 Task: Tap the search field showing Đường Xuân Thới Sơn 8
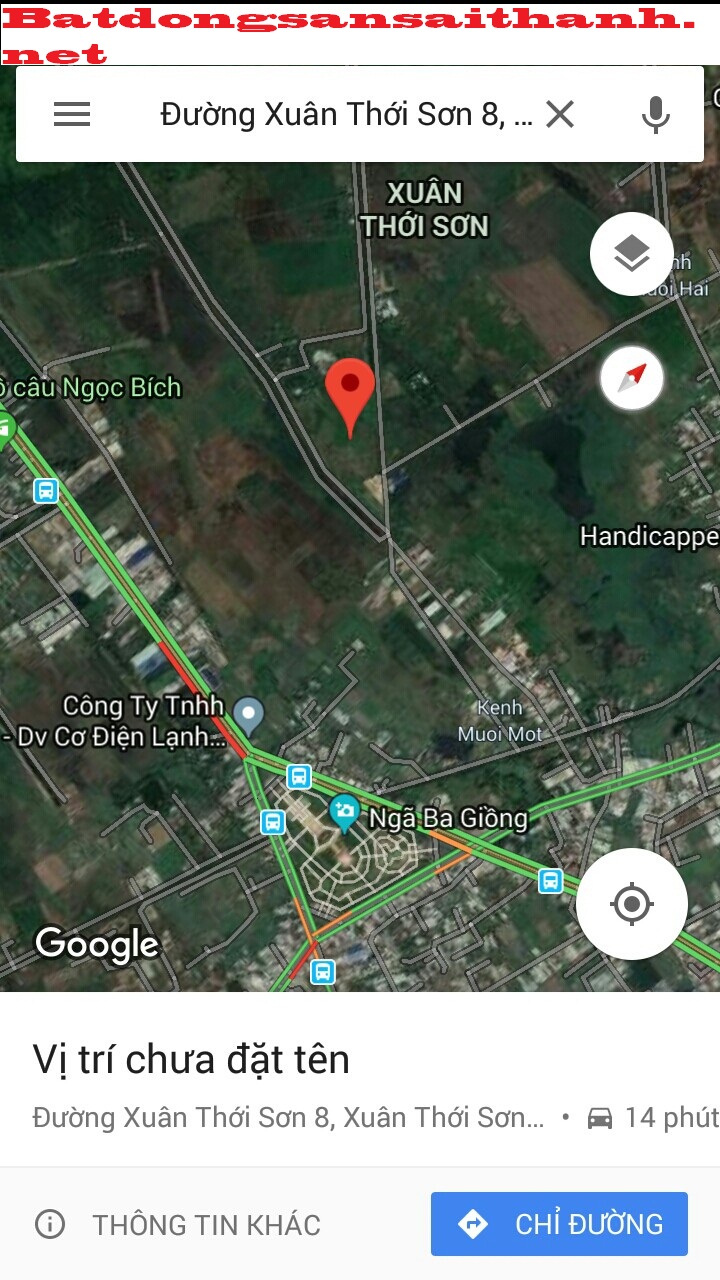346,115
